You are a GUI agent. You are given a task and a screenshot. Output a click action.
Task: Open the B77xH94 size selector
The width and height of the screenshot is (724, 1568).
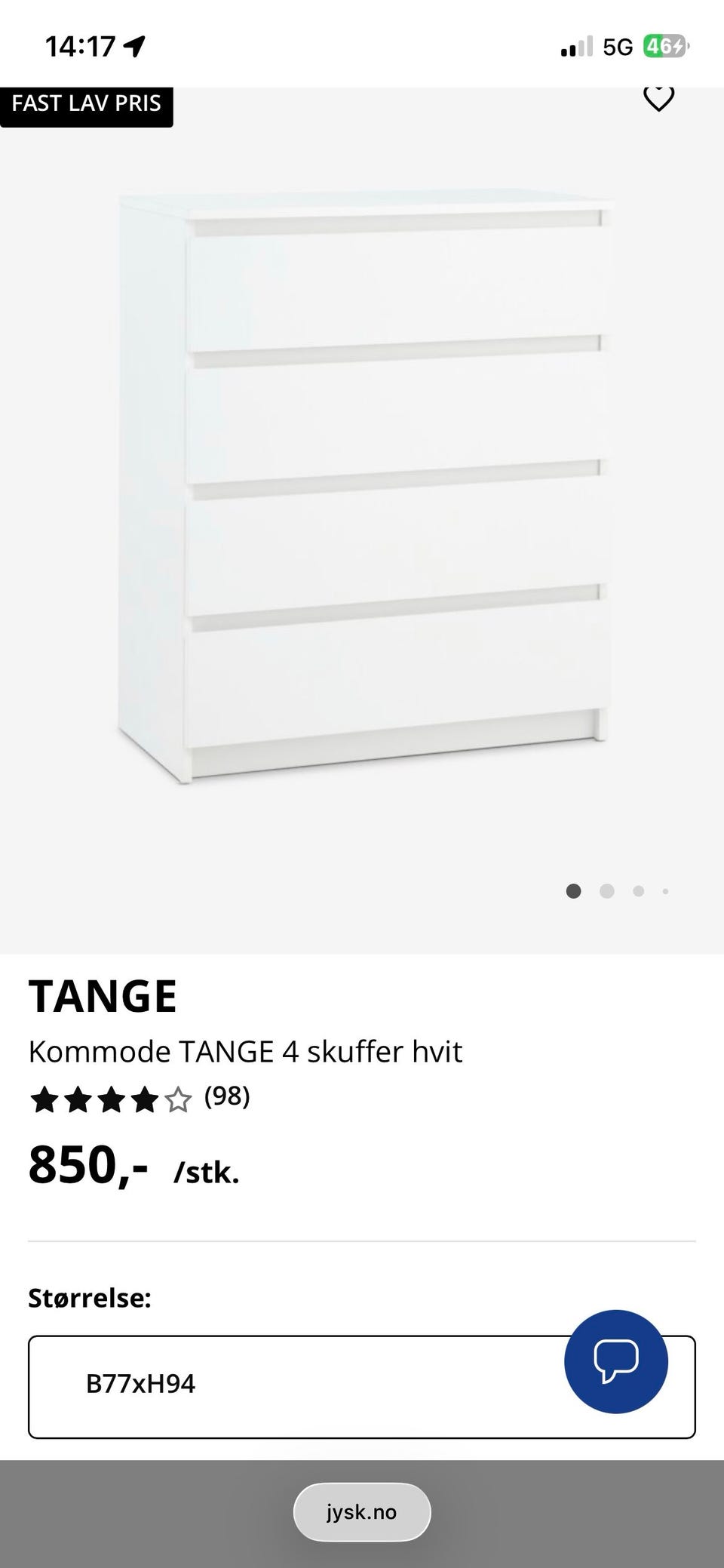pyautogui.click(x=362, y=1387)
